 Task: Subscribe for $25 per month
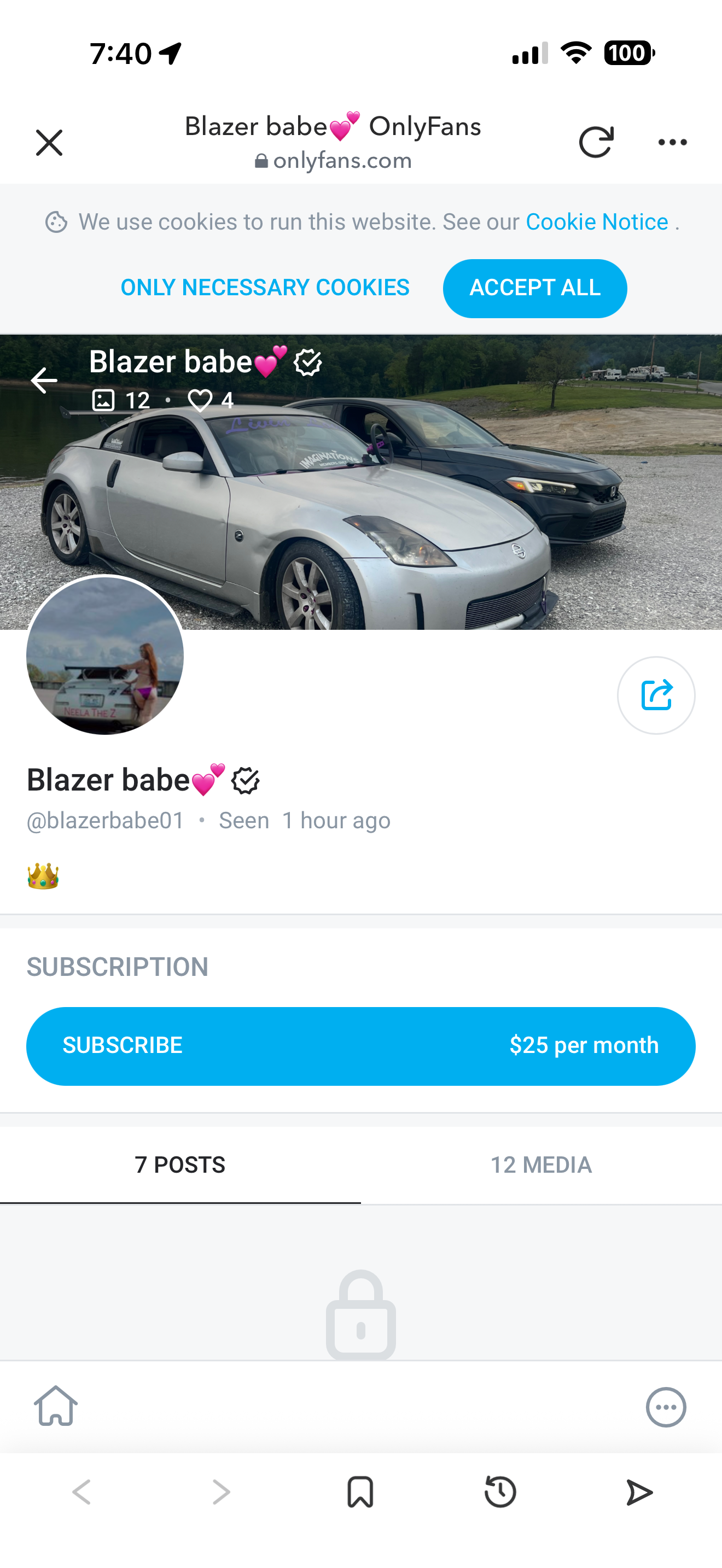pos(360,1046)
